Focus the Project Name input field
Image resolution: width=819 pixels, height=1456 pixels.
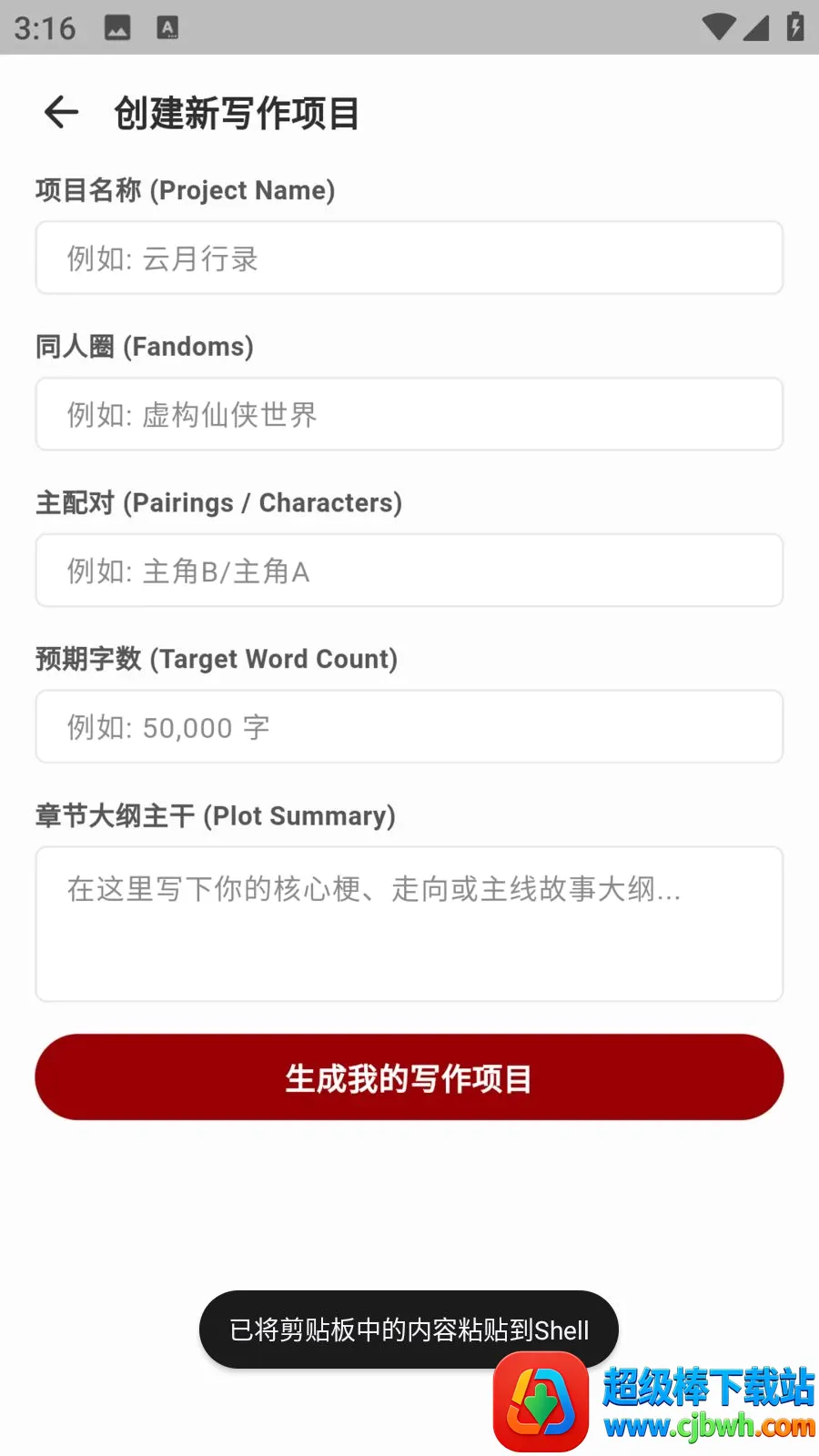409,258
